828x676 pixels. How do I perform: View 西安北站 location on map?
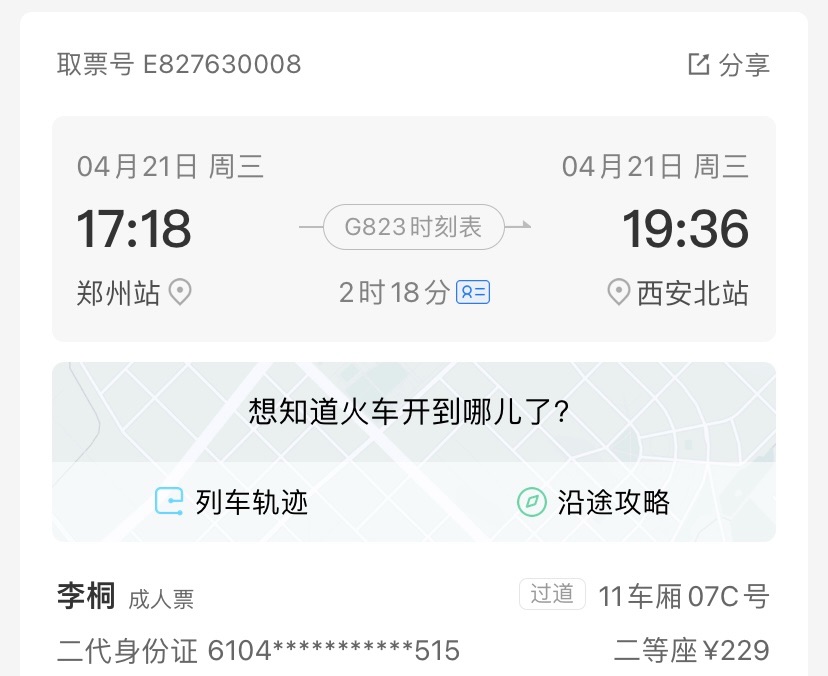coord(619,293)
